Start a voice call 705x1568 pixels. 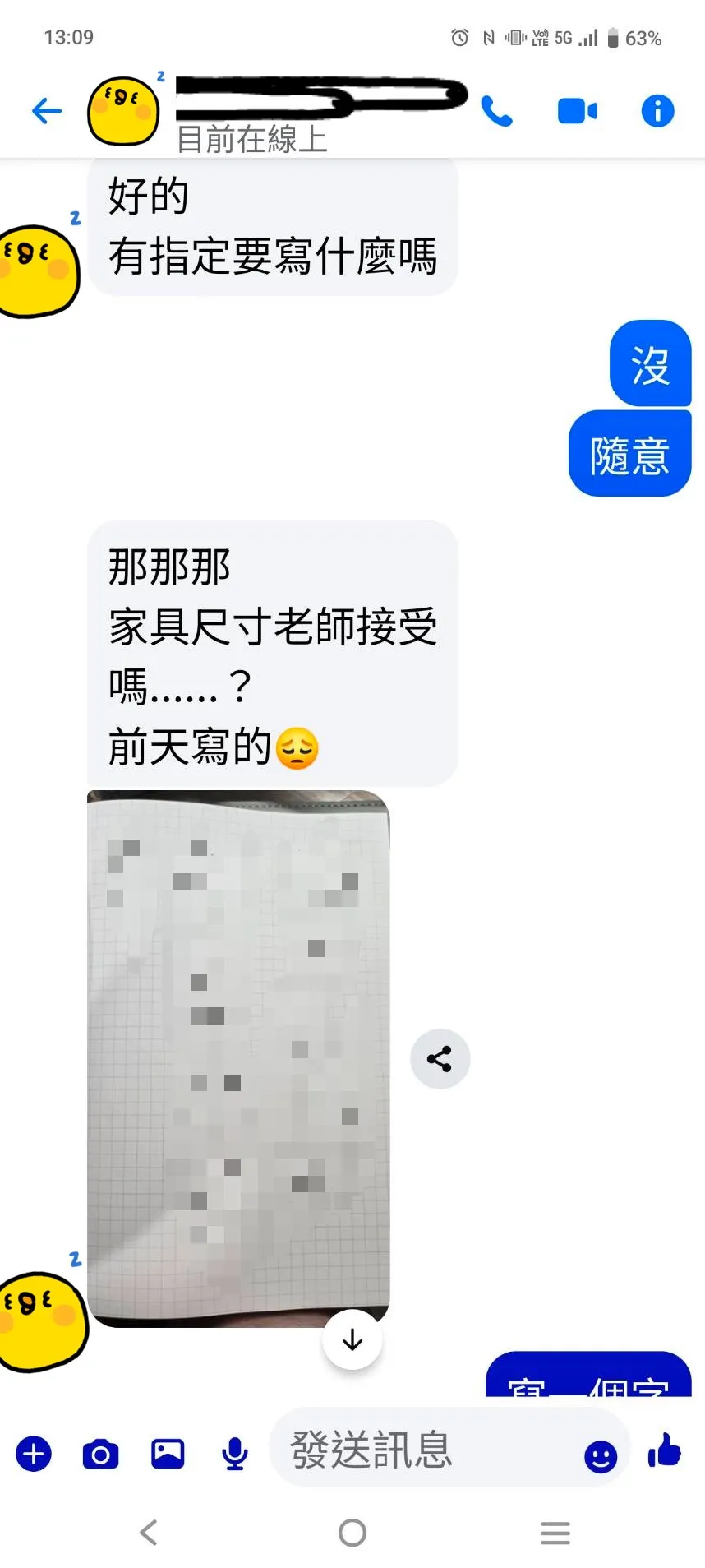497,111
